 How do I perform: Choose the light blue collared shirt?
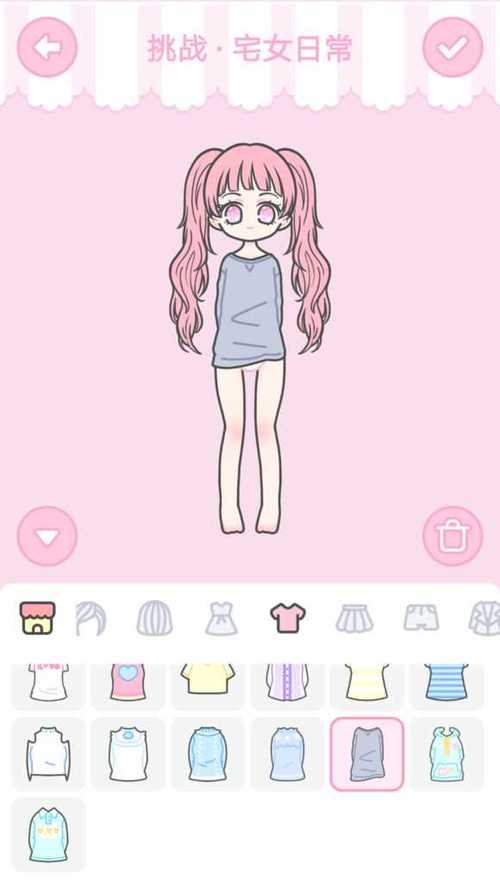point(48,835)
